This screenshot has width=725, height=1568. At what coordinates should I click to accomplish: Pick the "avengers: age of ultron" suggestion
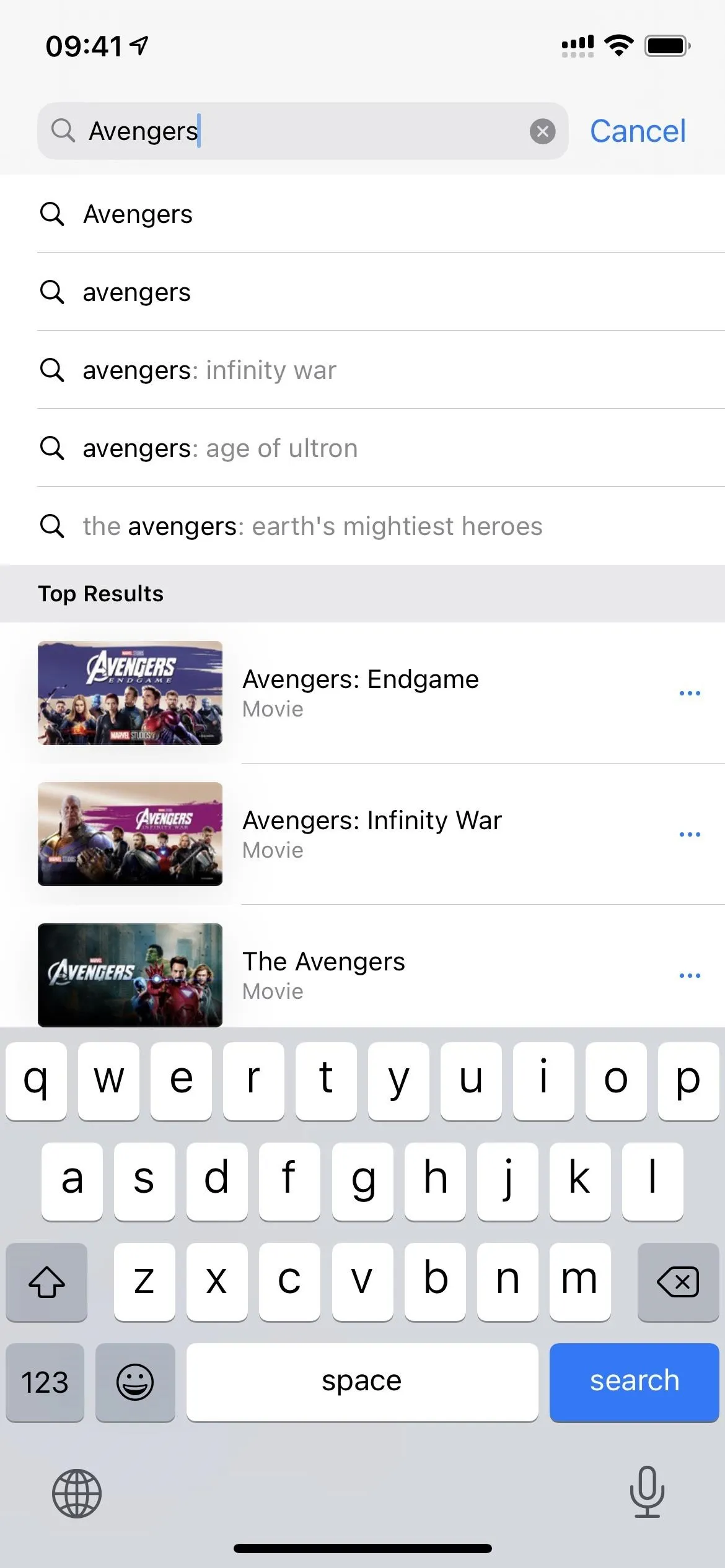pos(362,448)
